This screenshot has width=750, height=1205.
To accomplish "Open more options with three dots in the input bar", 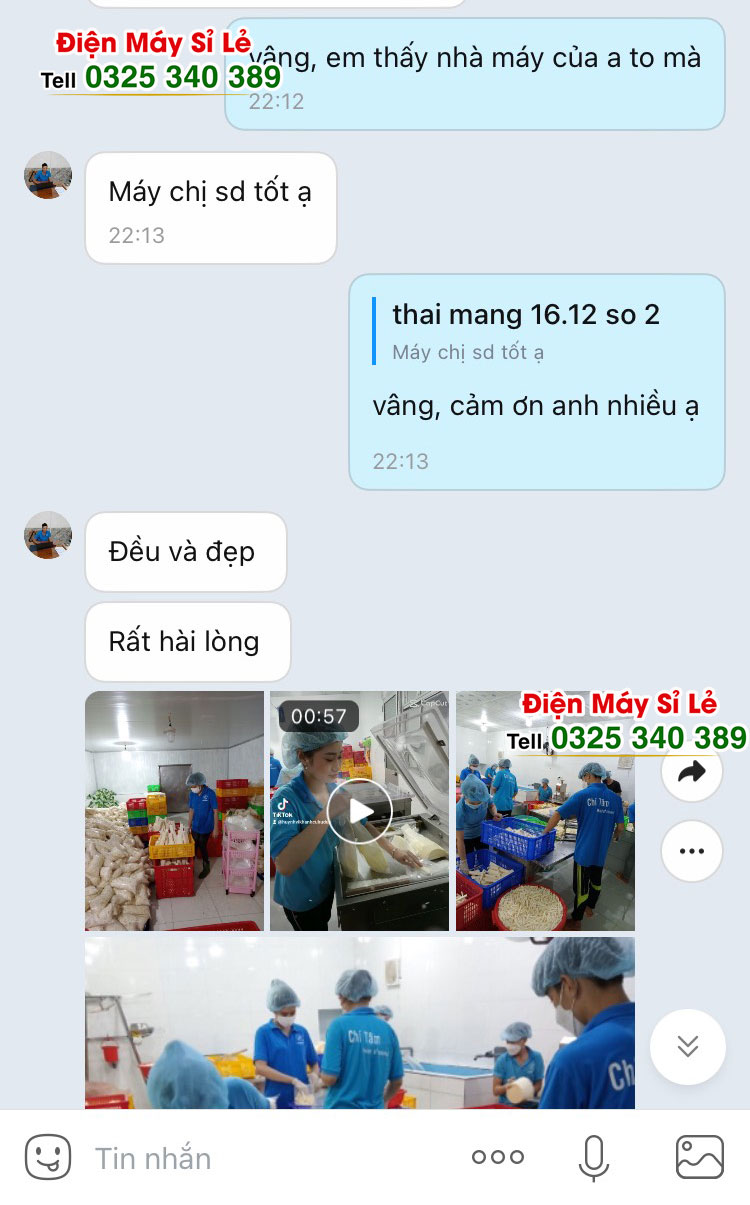I will click(498, 1157).
